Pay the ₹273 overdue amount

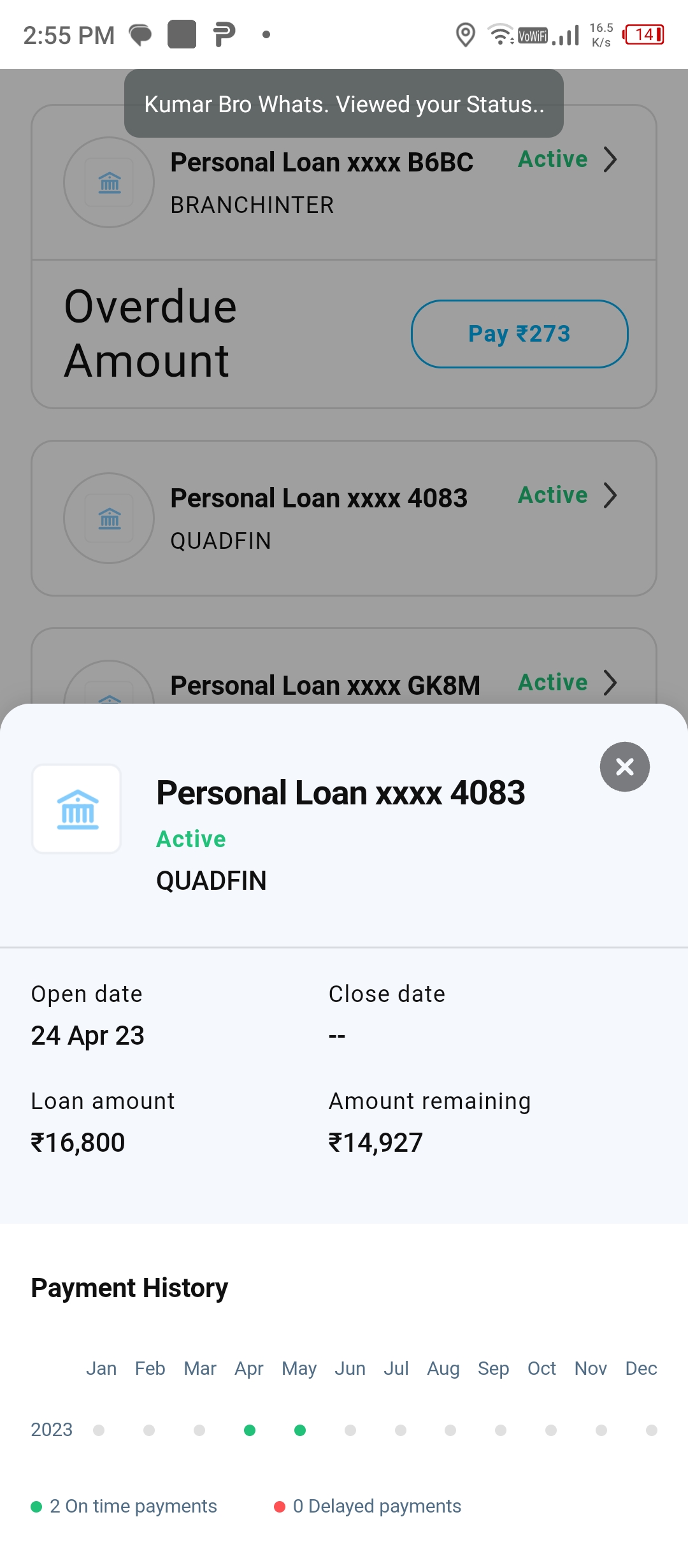pyautogui.click(x=519, y=334)
